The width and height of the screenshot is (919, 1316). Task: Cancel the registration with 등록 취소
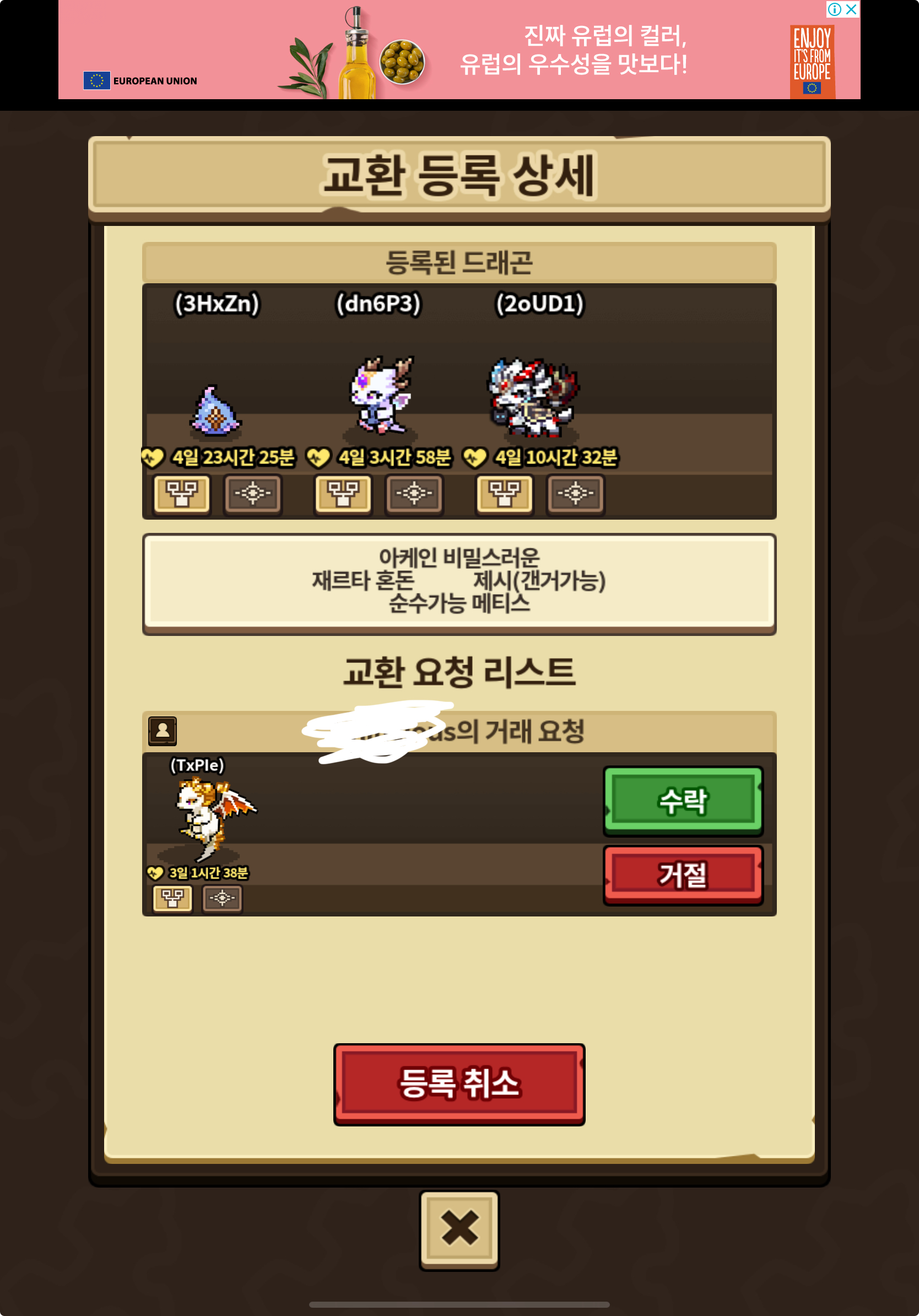(459, 1083)
